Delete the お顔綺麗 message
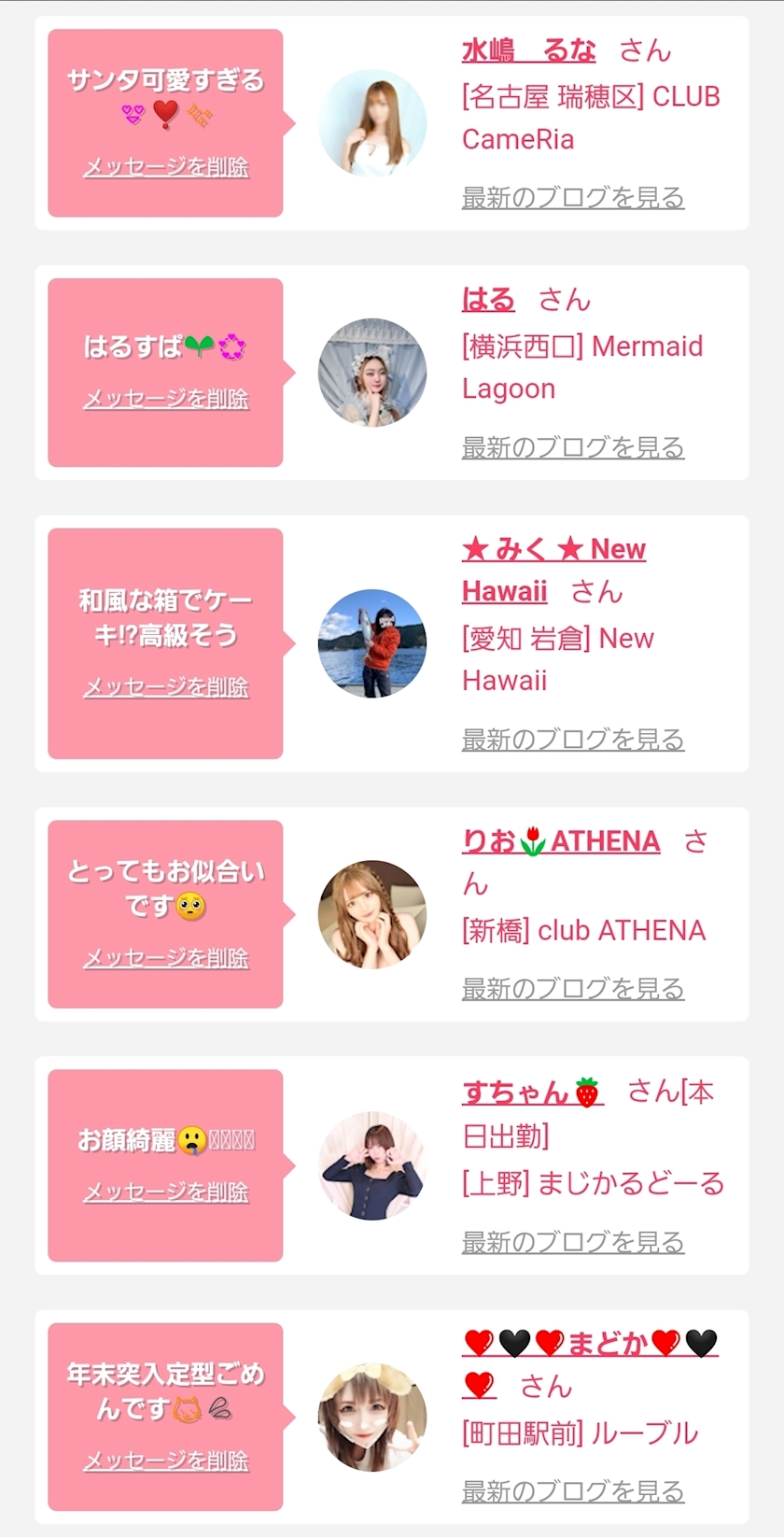This screenshot has height=1538, width=784. click(x=166, y=1192)
